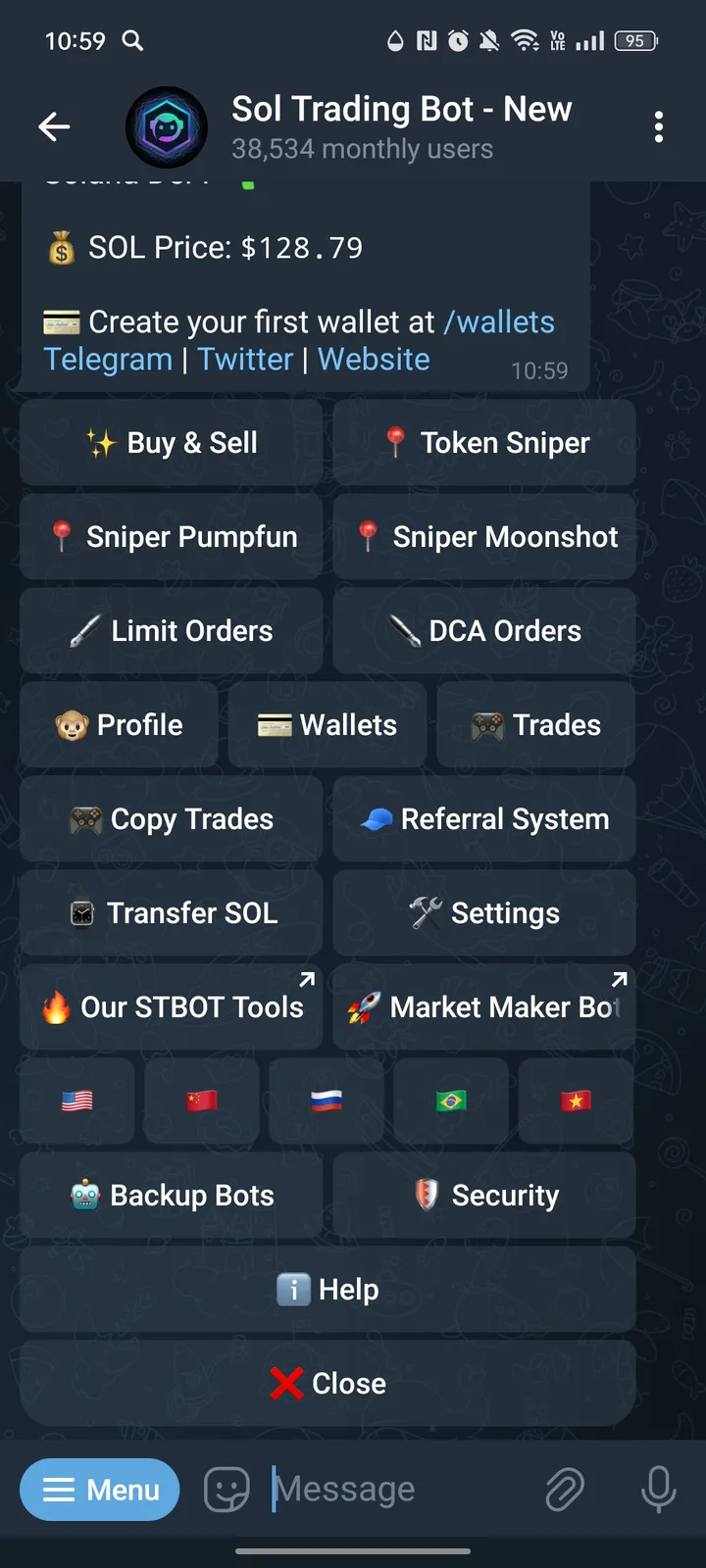Tap the back arrow icon
The height and width of the screenshot is (1568, 706).
[x=54, y=126]
